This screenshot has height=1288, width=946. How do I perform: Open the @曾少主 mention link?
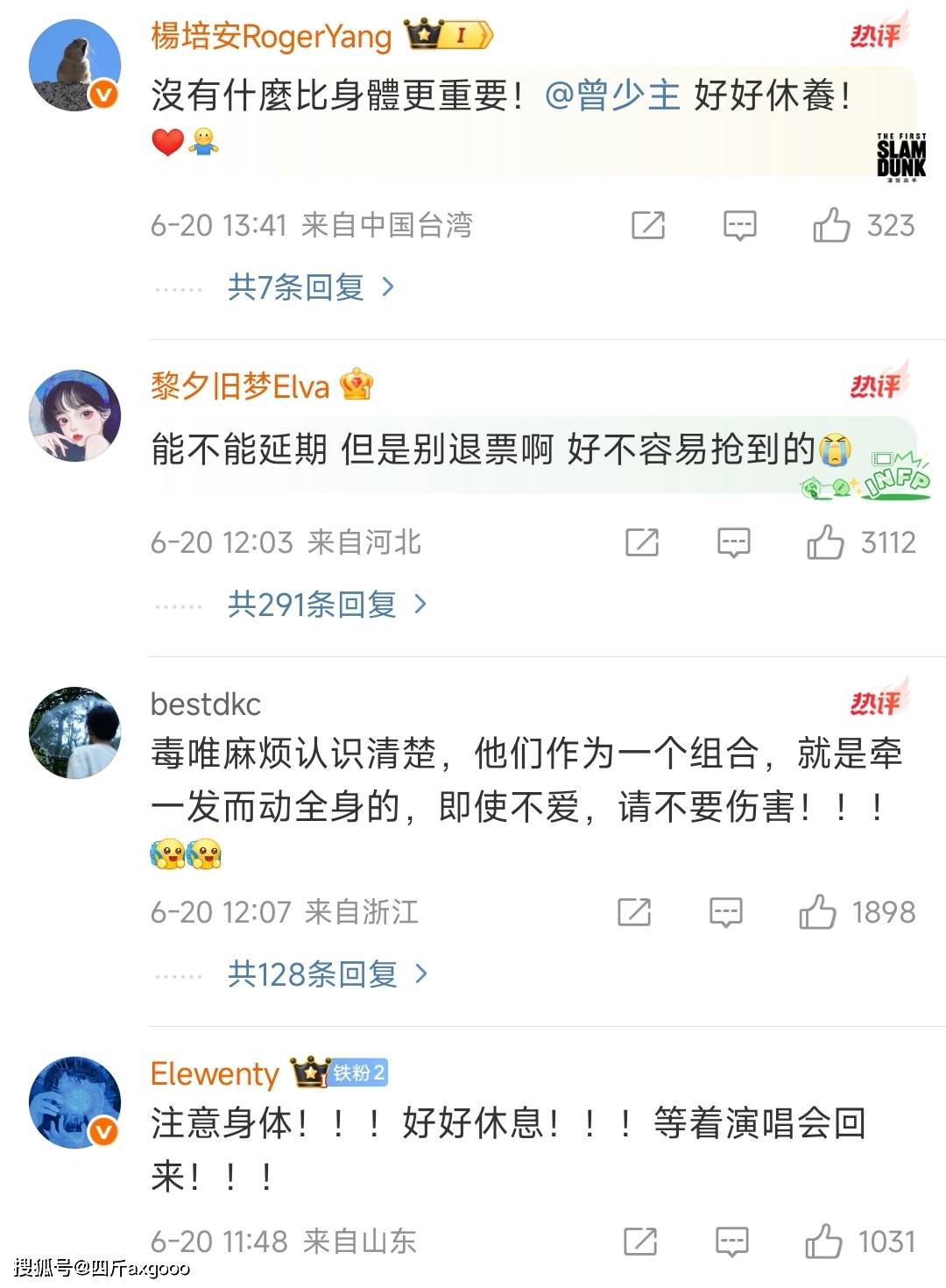612,96
